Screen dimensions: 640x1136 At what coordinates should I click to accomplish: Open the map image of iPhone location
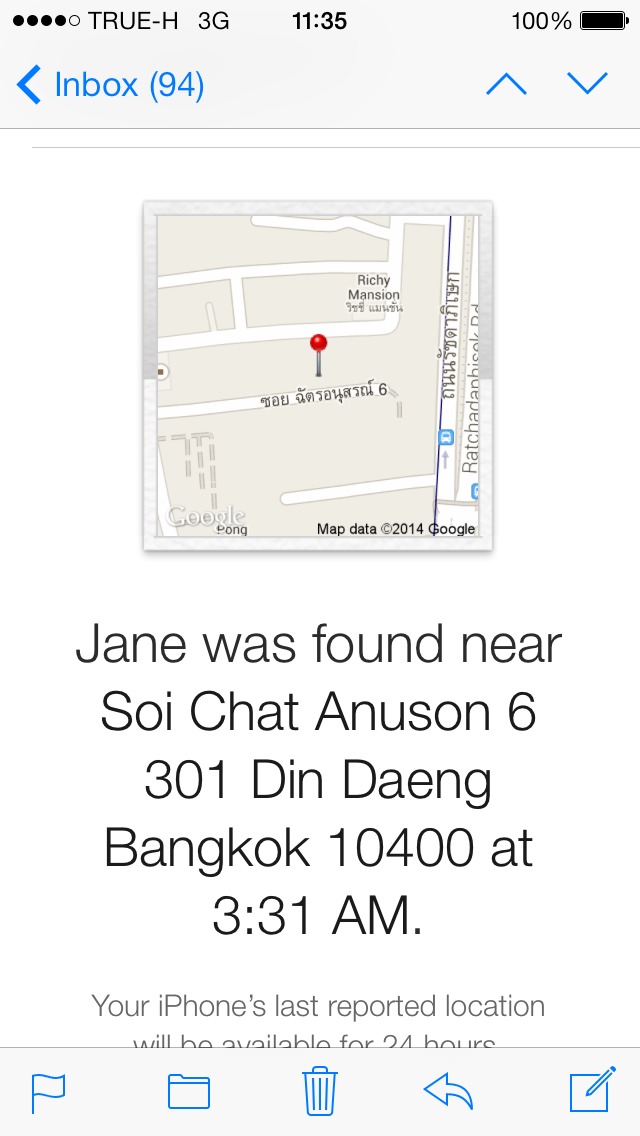pyautogui.click(x=318, y=376)
